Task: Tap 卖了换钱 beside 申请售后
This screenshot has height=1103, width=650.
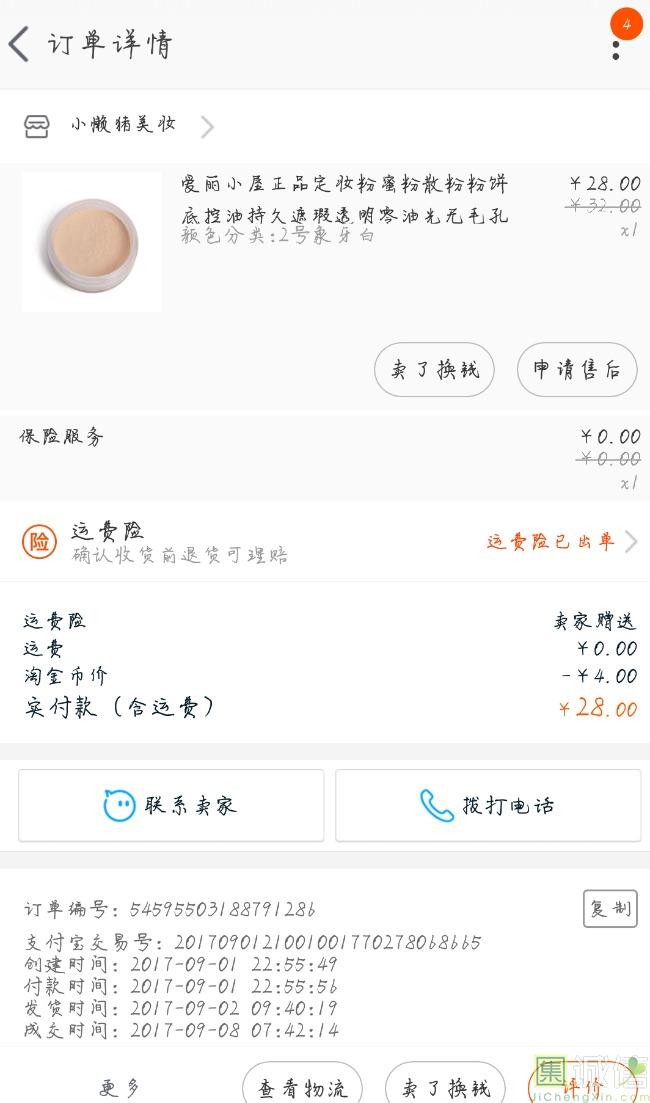Action: 435,370
